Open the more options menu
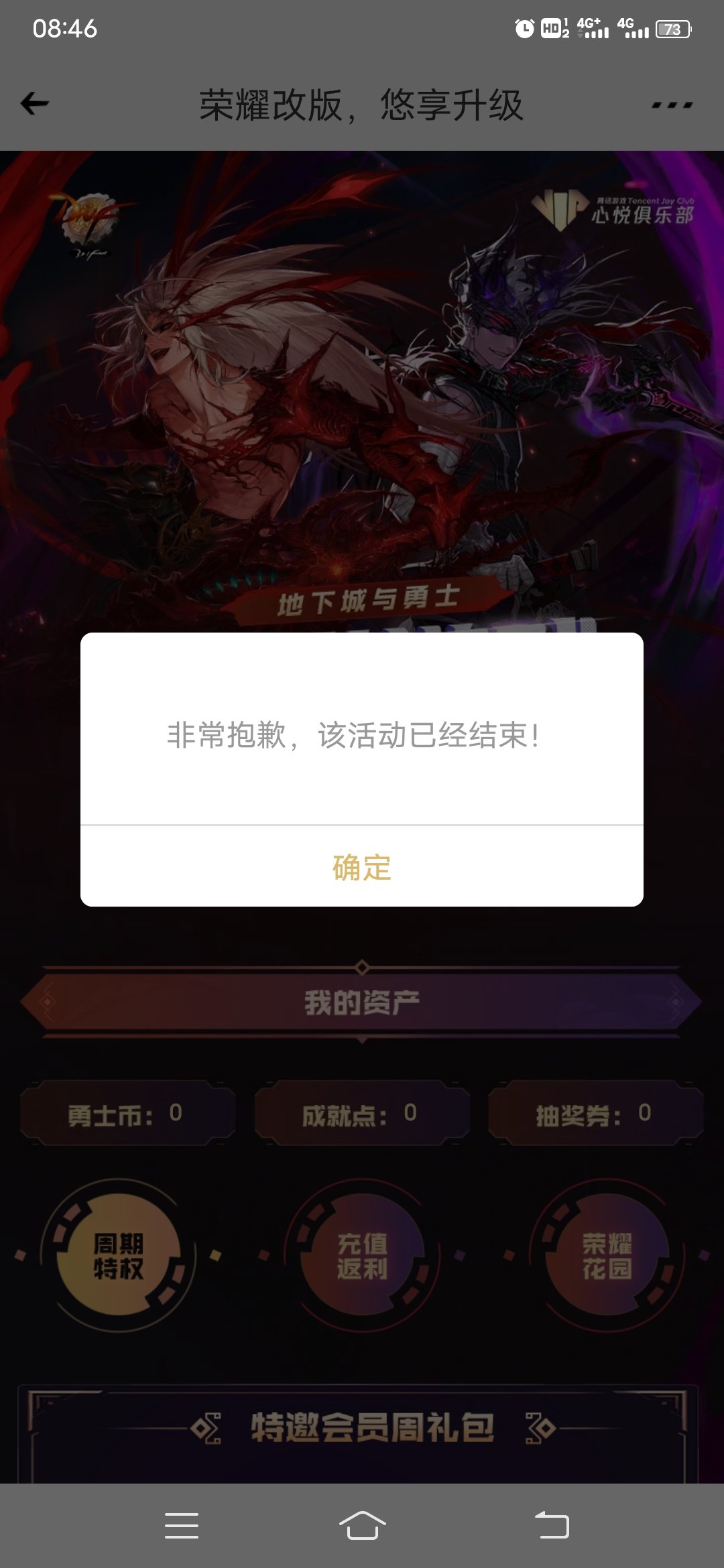Viewport: 724px width, 1568px height. (x=672, y=105)
